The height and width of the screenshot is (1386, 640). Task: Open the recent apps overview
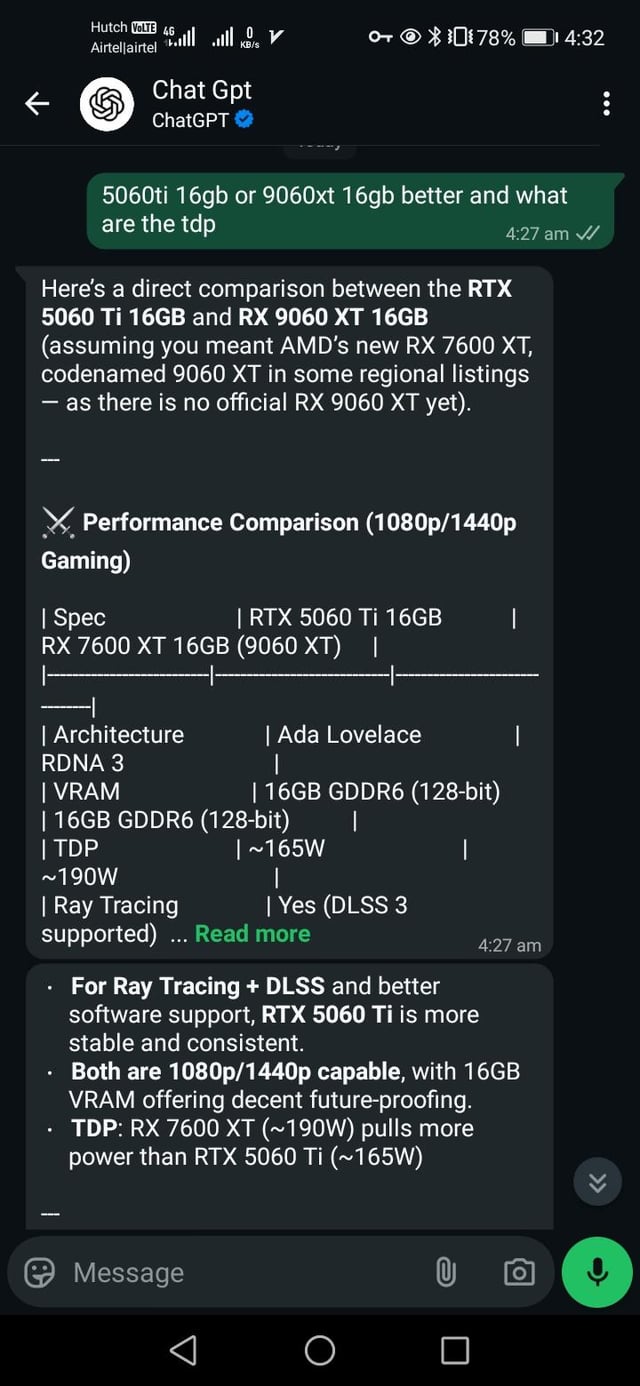[x=455, y=1350]
